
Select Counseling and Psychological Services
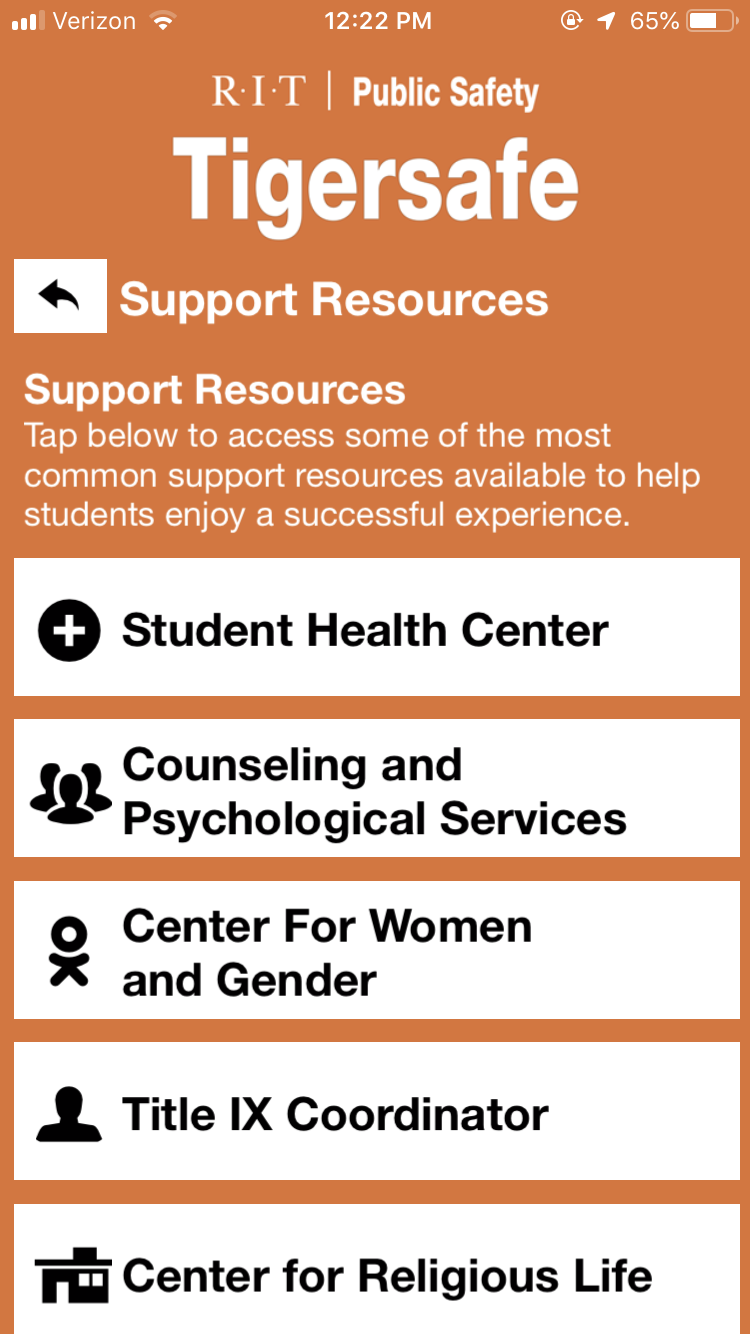[x=376, y=790]
